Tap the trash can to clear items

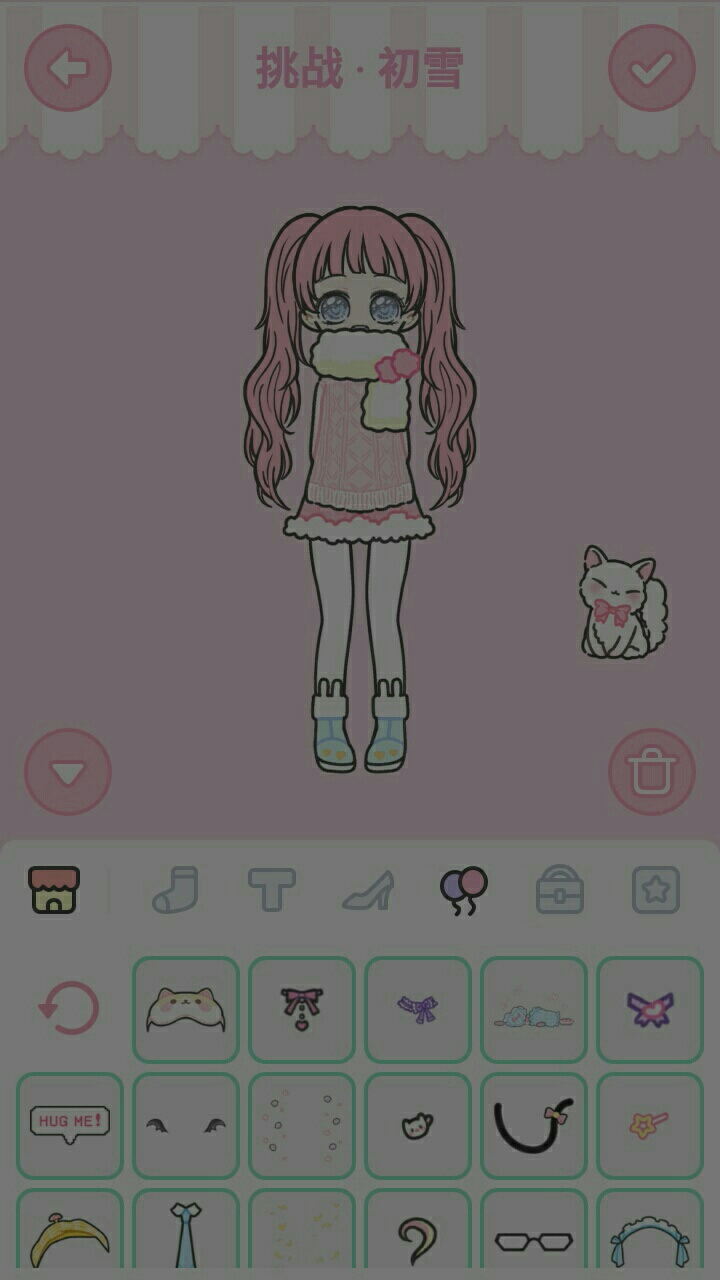[x=651, y=772]
